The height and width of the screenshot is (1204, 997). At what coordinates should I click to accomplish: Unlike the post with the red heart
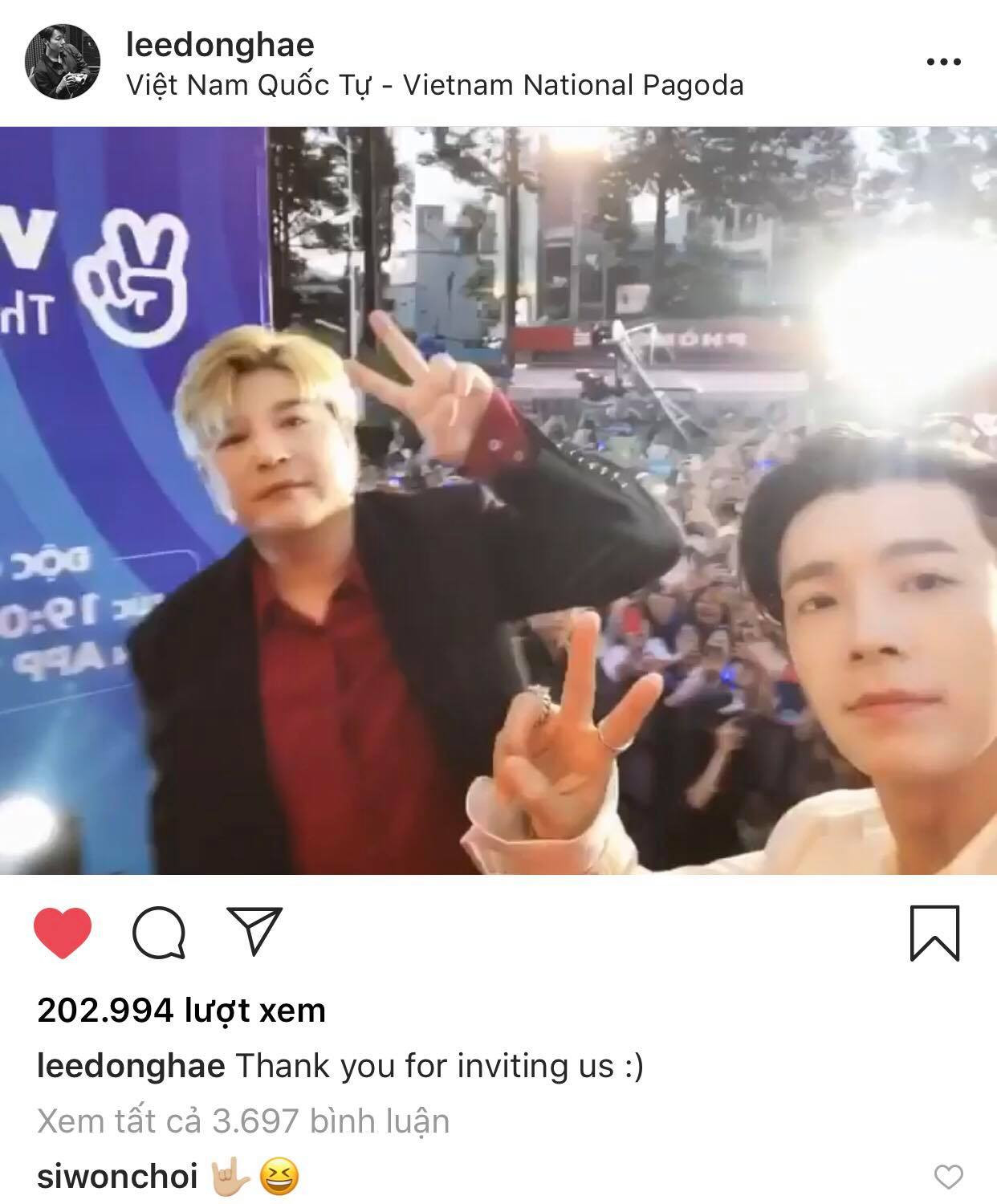[63, 934]
